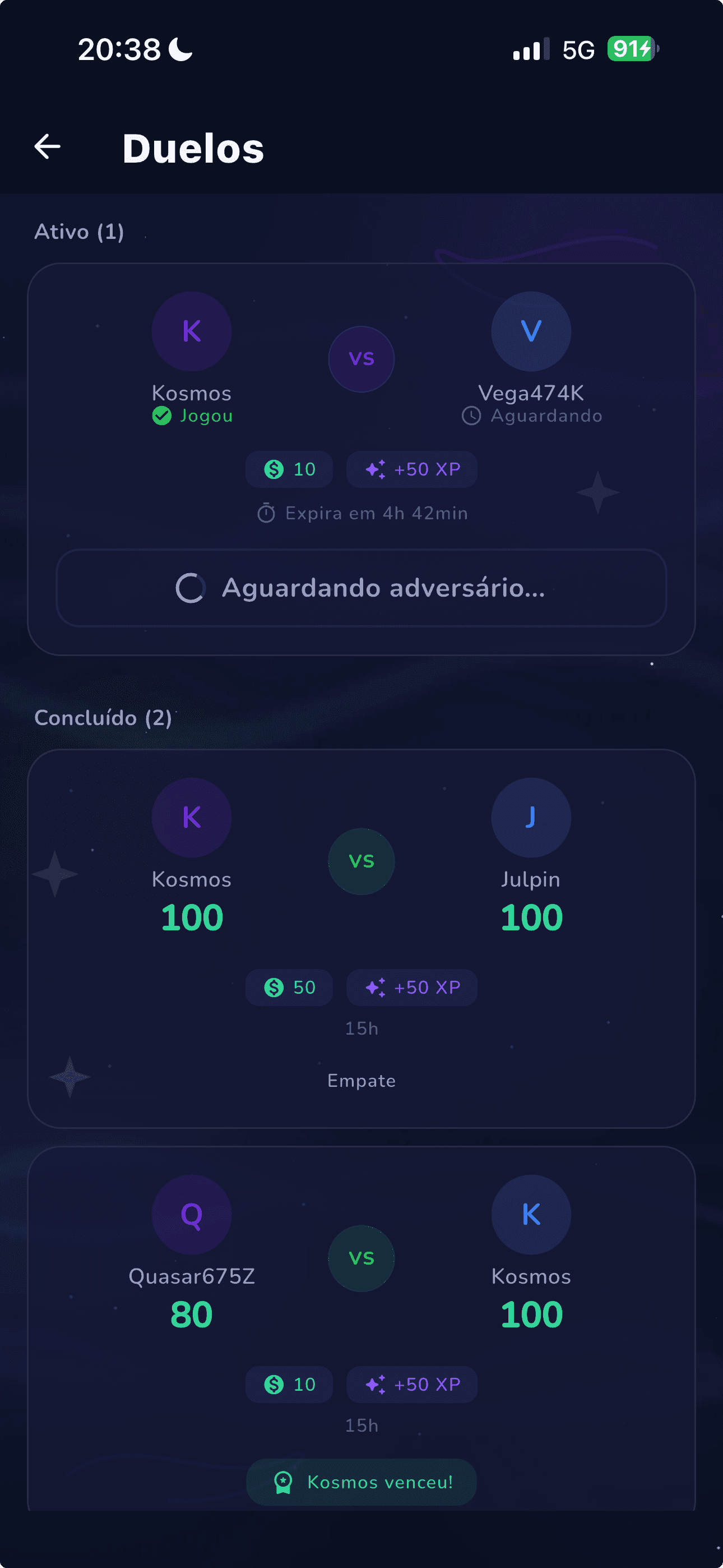This screenshot has height=1568, width=723.
Task: Tap the Kosmos venceu result badge
Action: (x=361, y=1483)
